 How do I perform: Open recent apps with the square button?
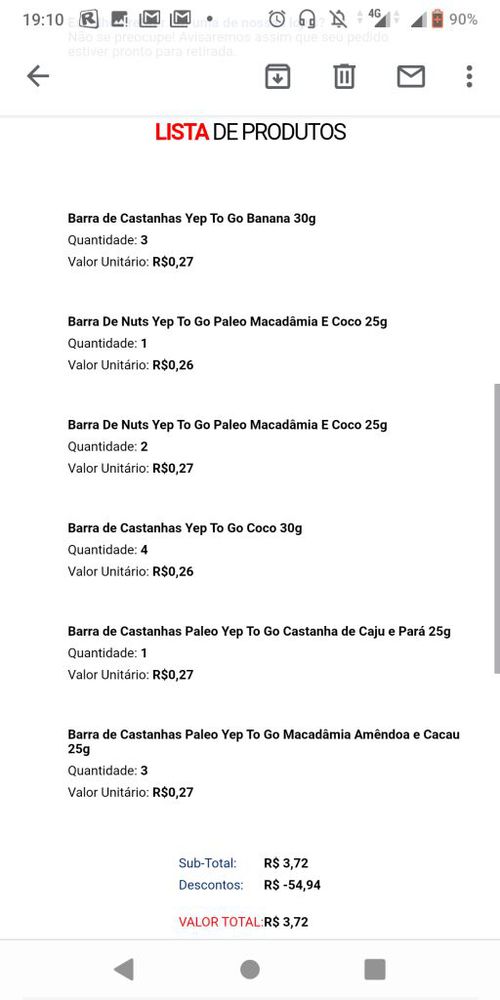click(x=375, y=969)
